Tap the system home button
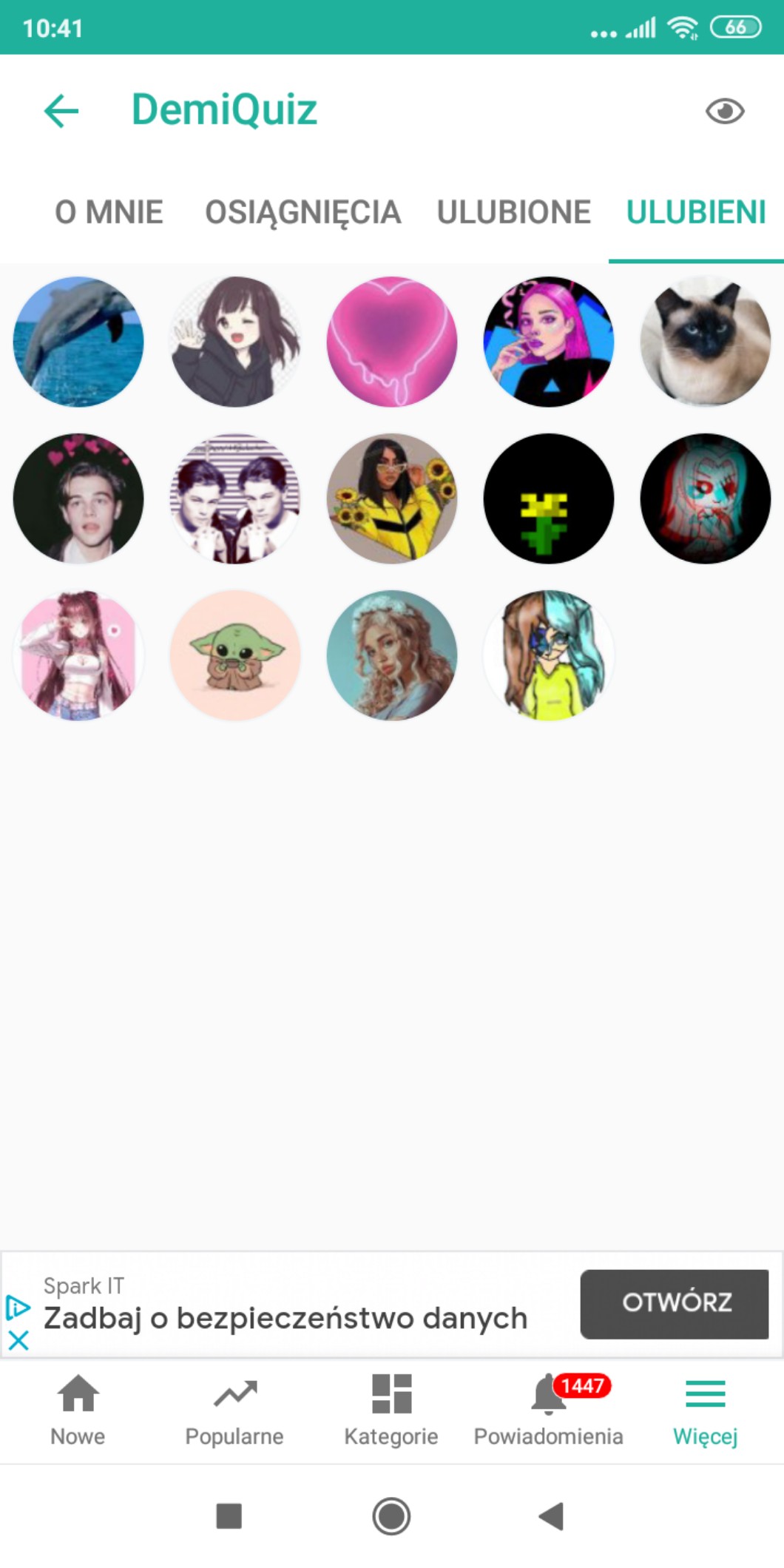 (391, 1515)
